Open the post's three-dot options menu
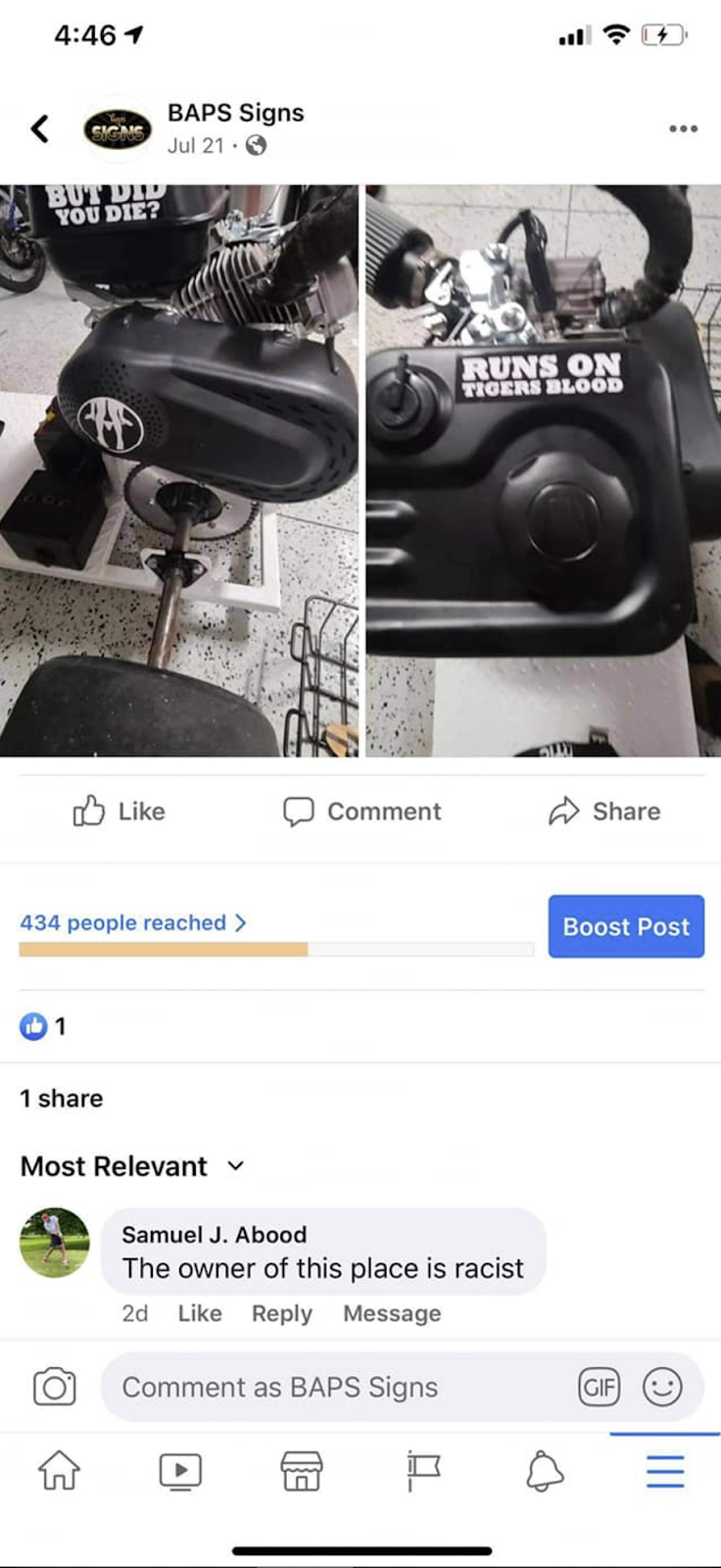This screenshot has width=721, height=1568. pos(683,128)
